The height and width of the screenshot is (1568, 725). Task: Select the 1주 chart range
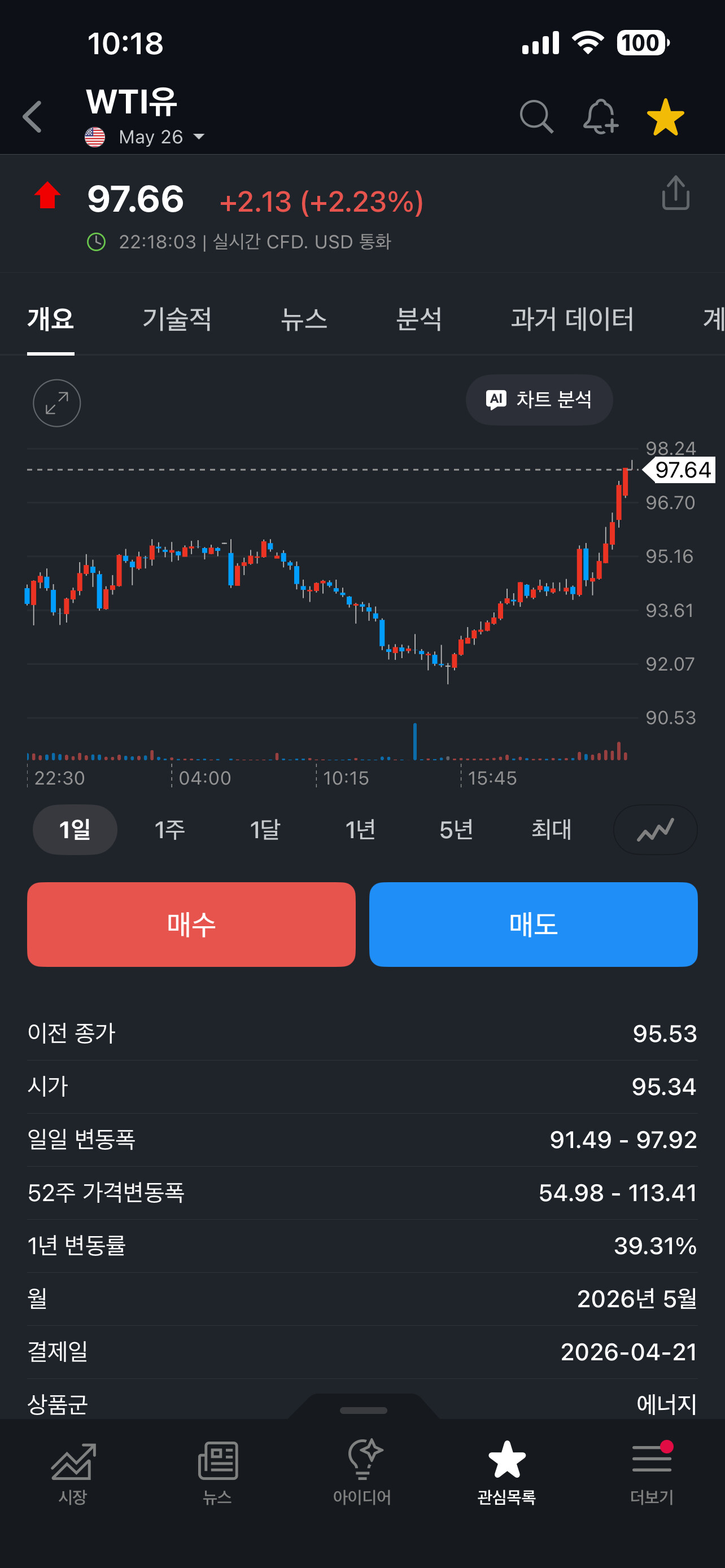coord(170,830)
